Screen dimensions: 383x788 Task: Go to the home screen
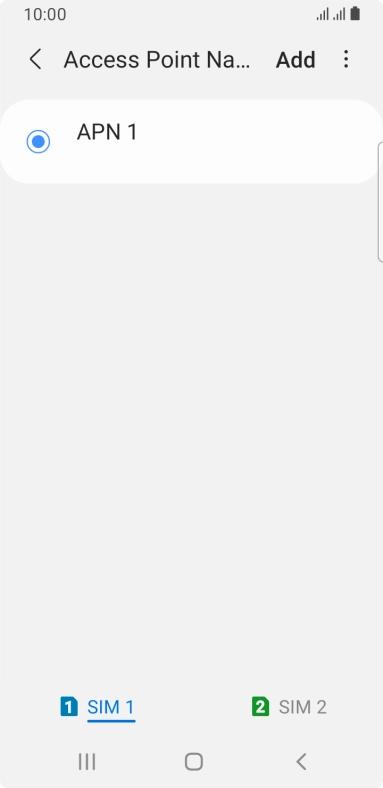[x=194, y=762]
